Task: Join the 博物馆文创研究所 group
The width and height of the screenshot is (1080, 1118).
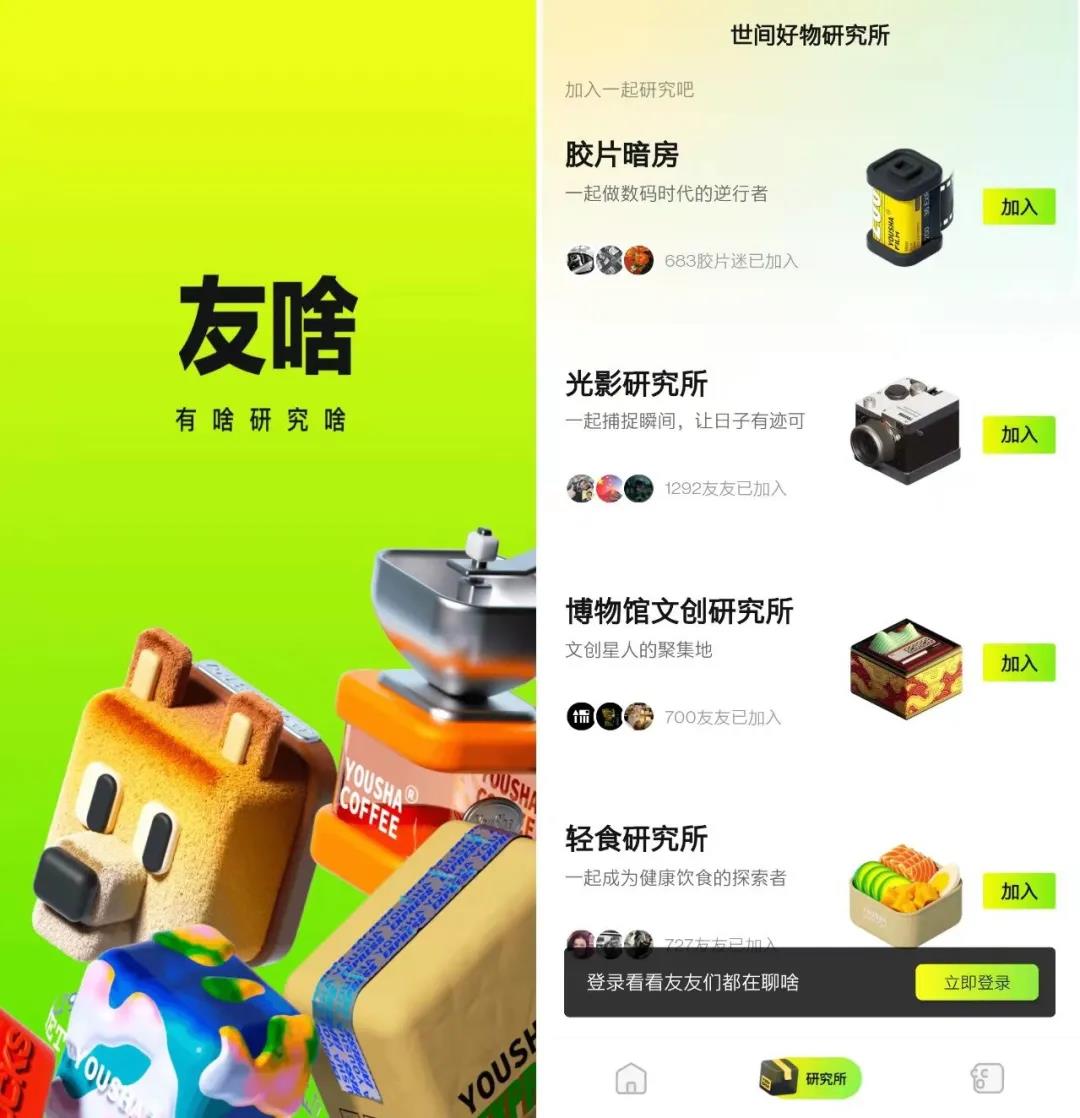Action: tap(1018, 663)
